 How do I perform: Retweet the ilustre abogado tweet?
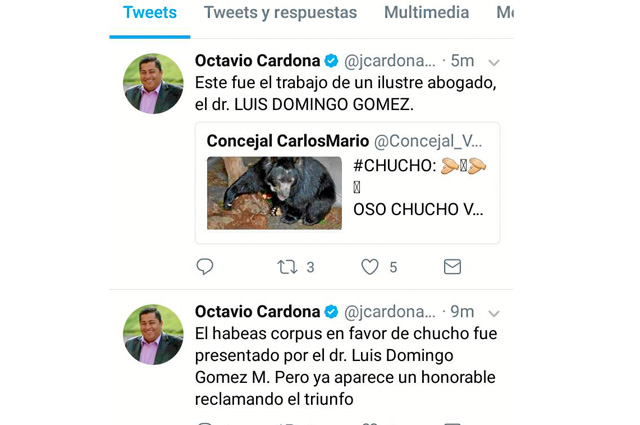[288, 267]
